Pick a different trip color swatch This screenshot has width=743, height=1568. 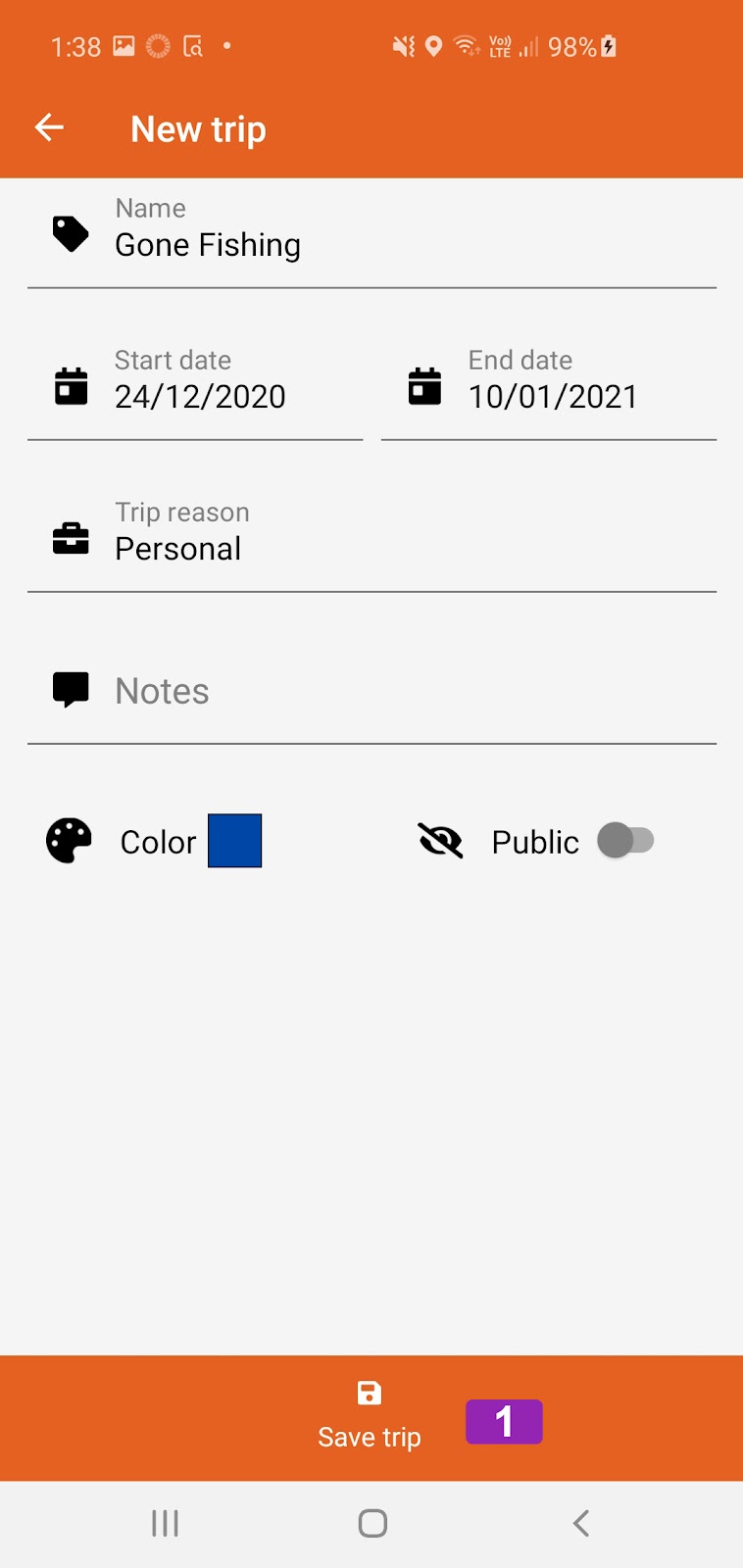[235, 841]
